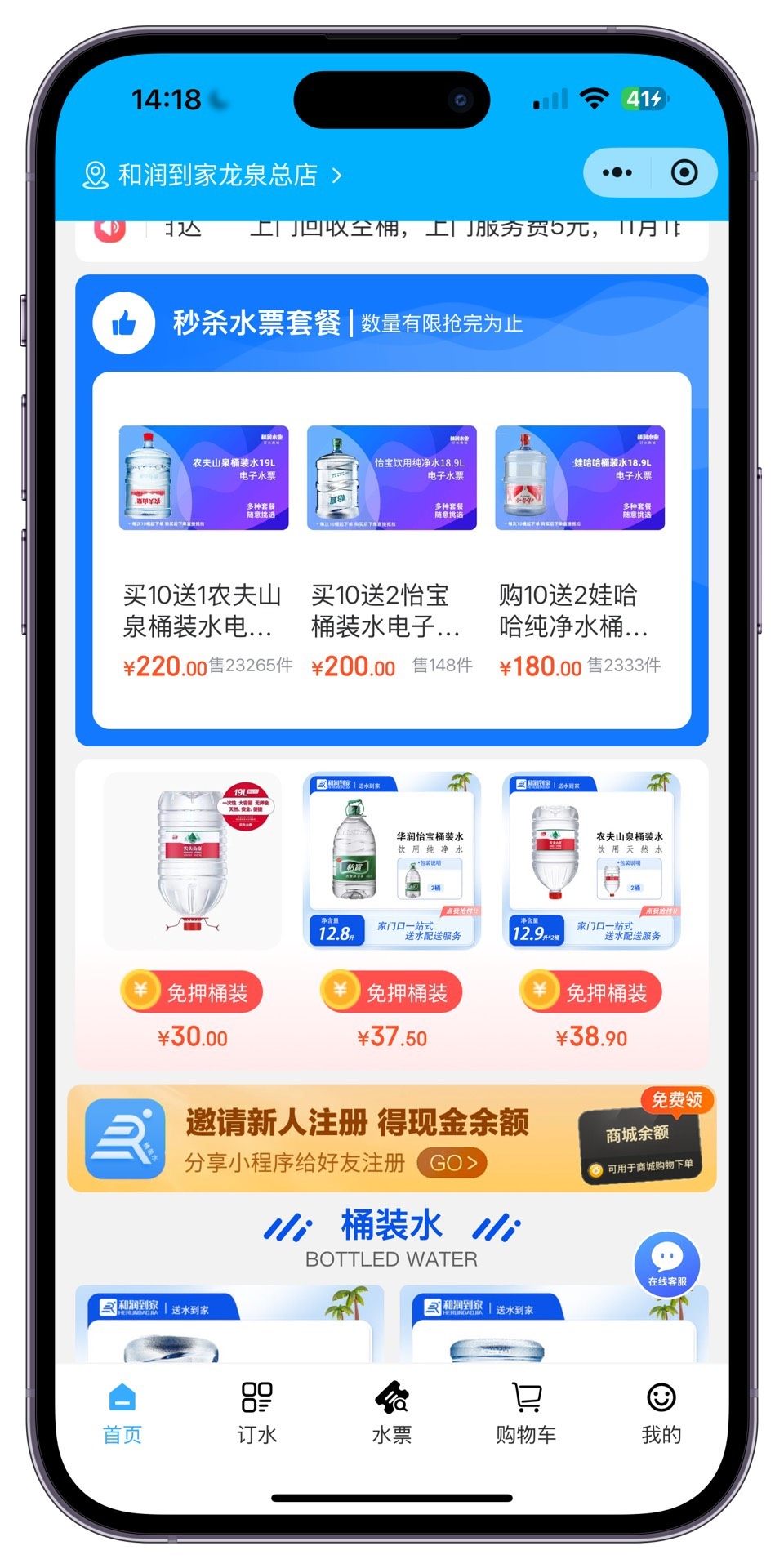Image resolution: width=784 pixels, height=1568 pixels.
Task: Switch to the 首页 tab
Action: (122, 1413)
